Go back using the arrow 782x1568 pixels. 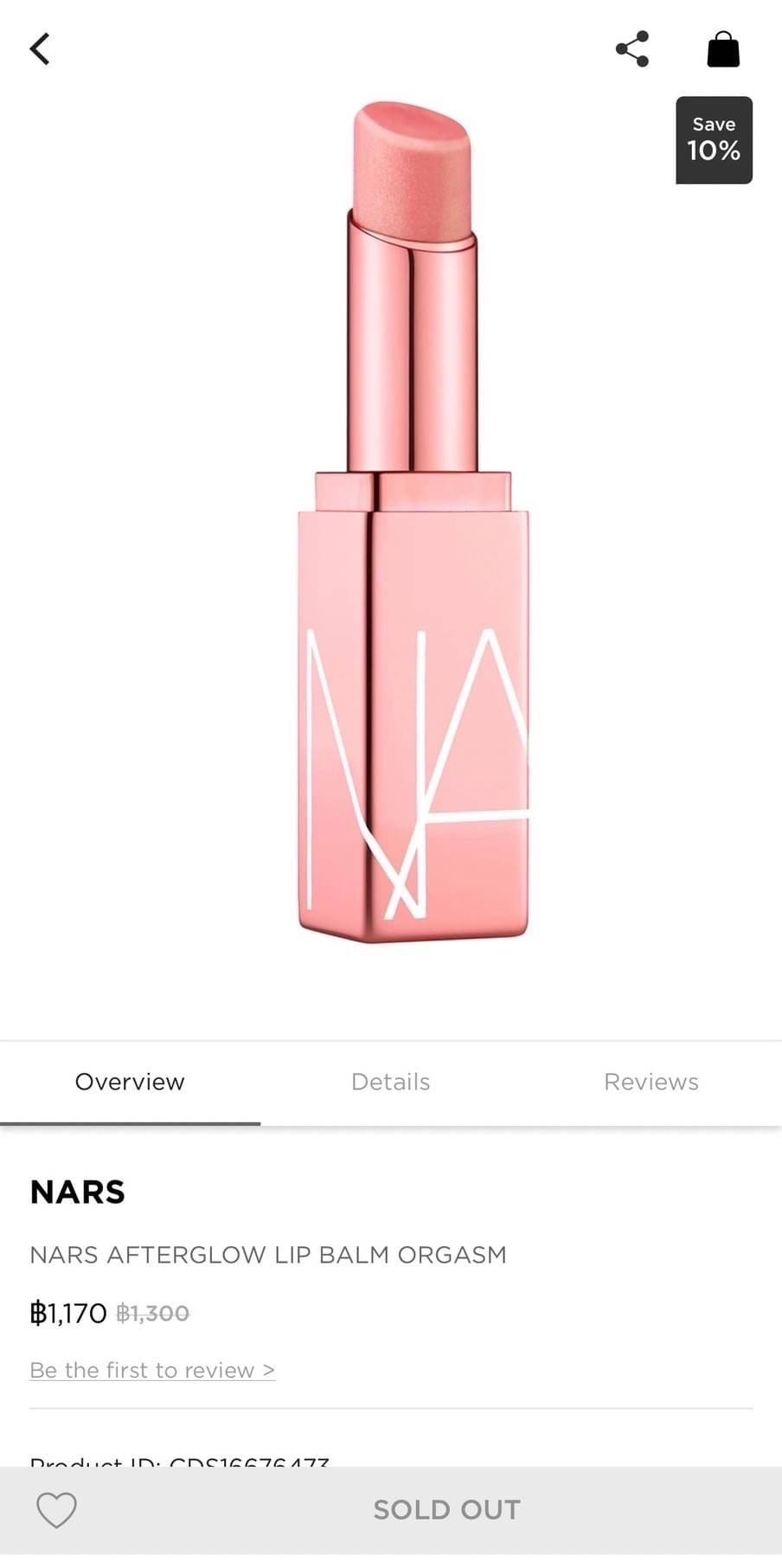pyautogui.click(x=40, y=49)
